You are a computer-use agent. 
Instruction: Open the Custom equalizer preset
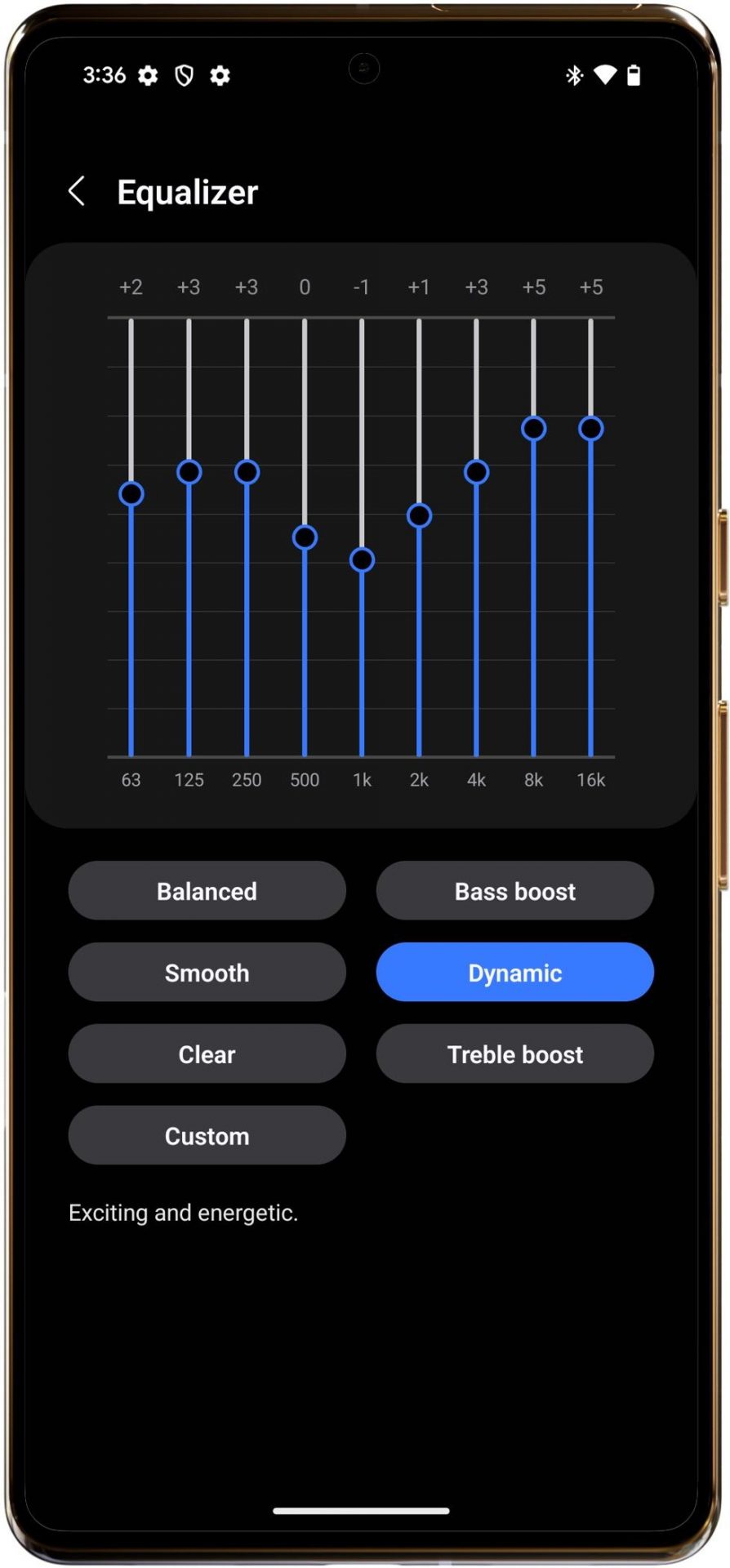pos(207,1135)
